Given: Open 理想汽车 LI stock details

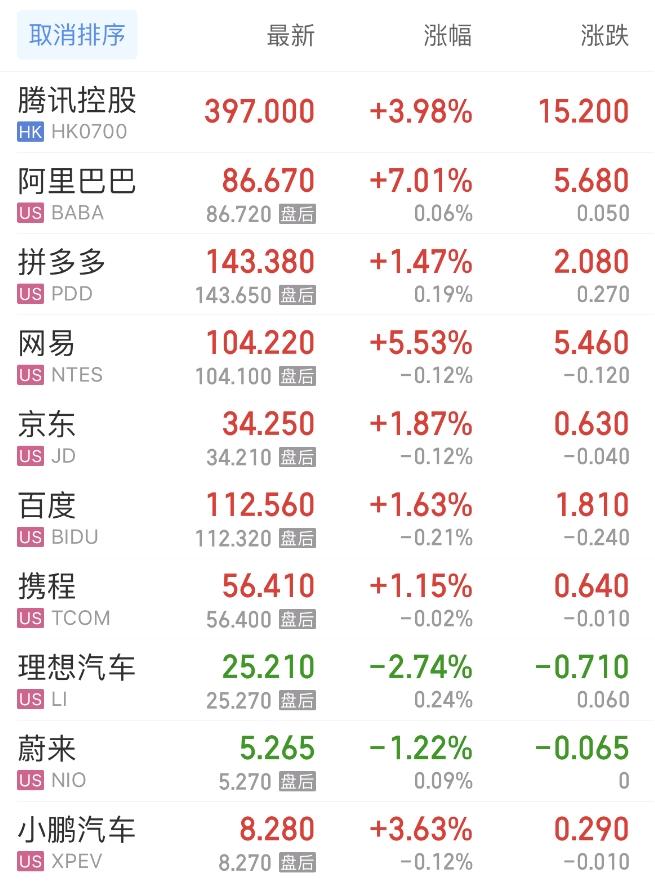Looking at the screenshot, I should coord(78,680).
